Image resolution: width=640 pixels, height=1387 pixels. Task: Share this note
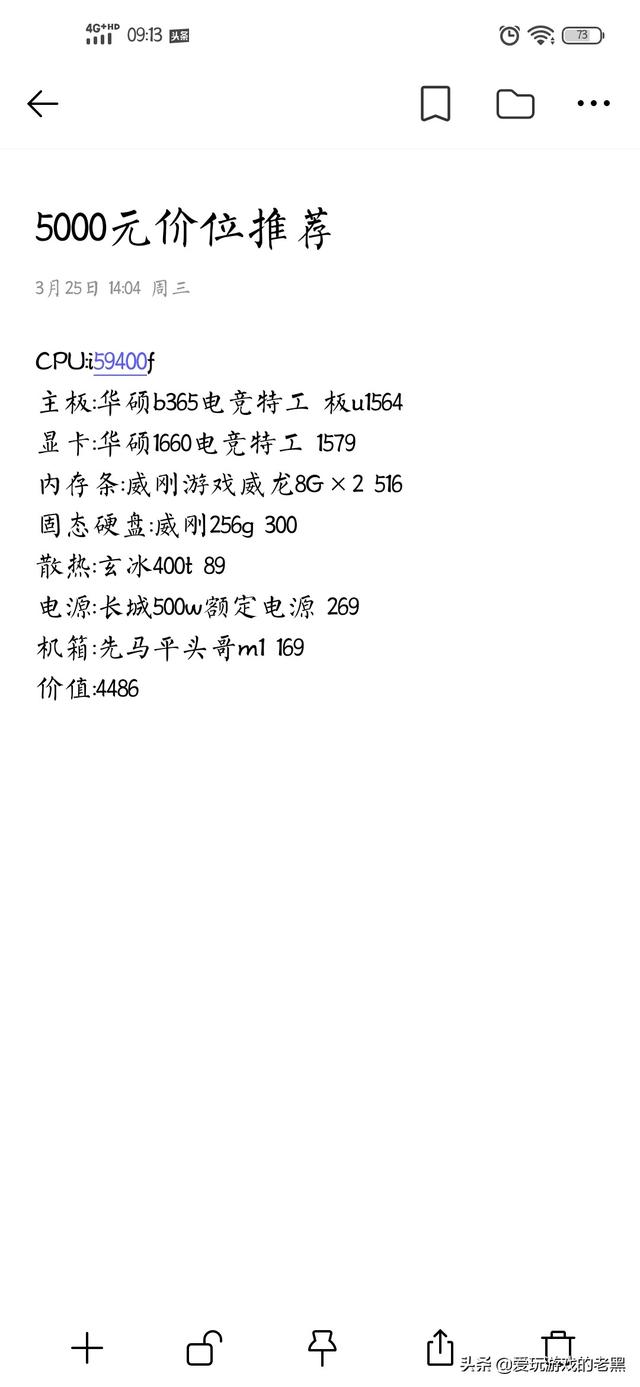pos(440,1348)
